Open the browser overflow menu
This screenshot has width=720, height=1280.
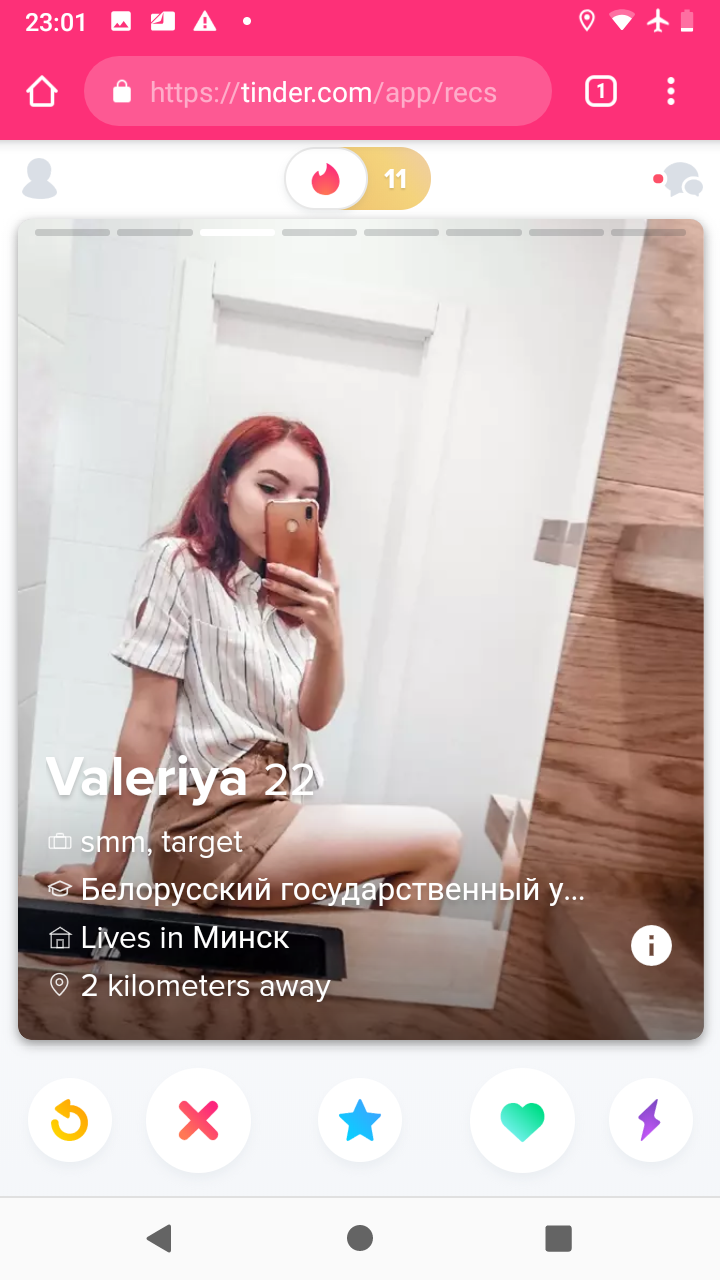[671, 92]
